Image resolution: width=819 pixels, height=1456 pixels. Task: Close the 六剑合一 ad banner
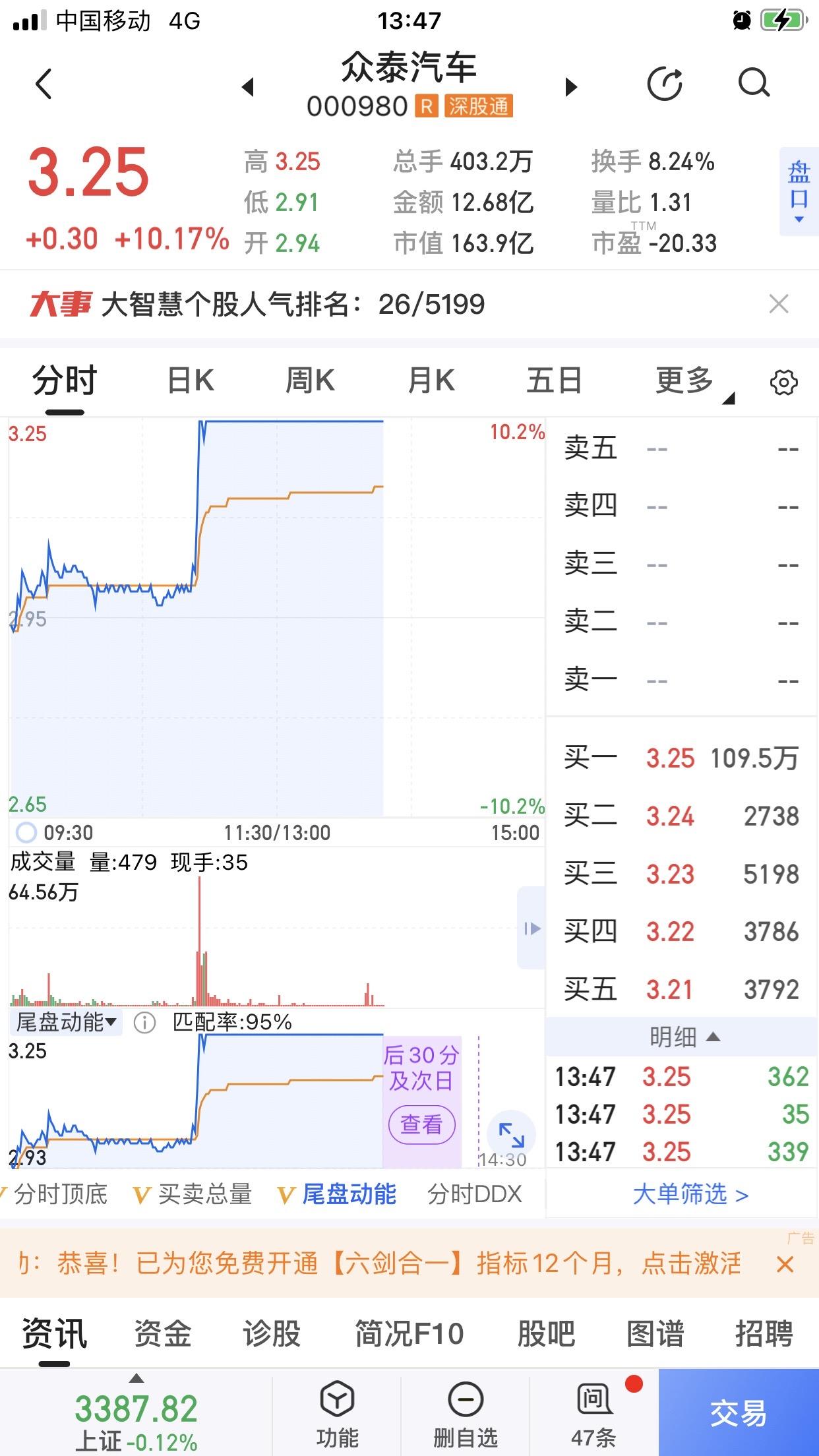tap(785, 1265)
